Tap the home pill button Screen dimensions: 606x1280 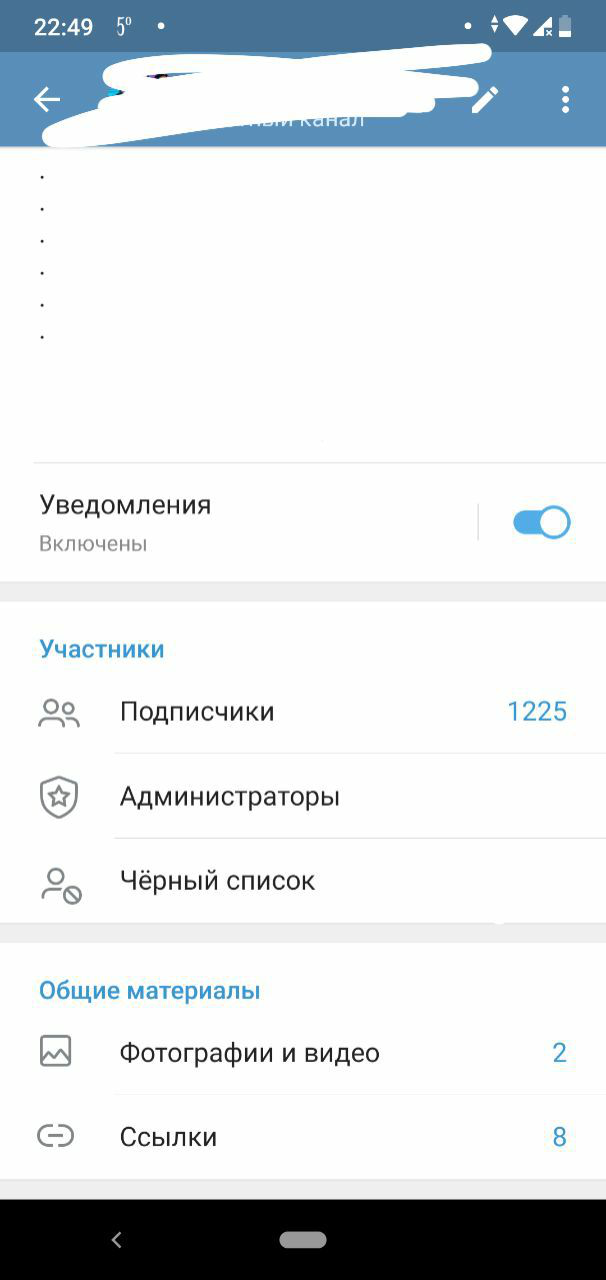(303, 1240)
